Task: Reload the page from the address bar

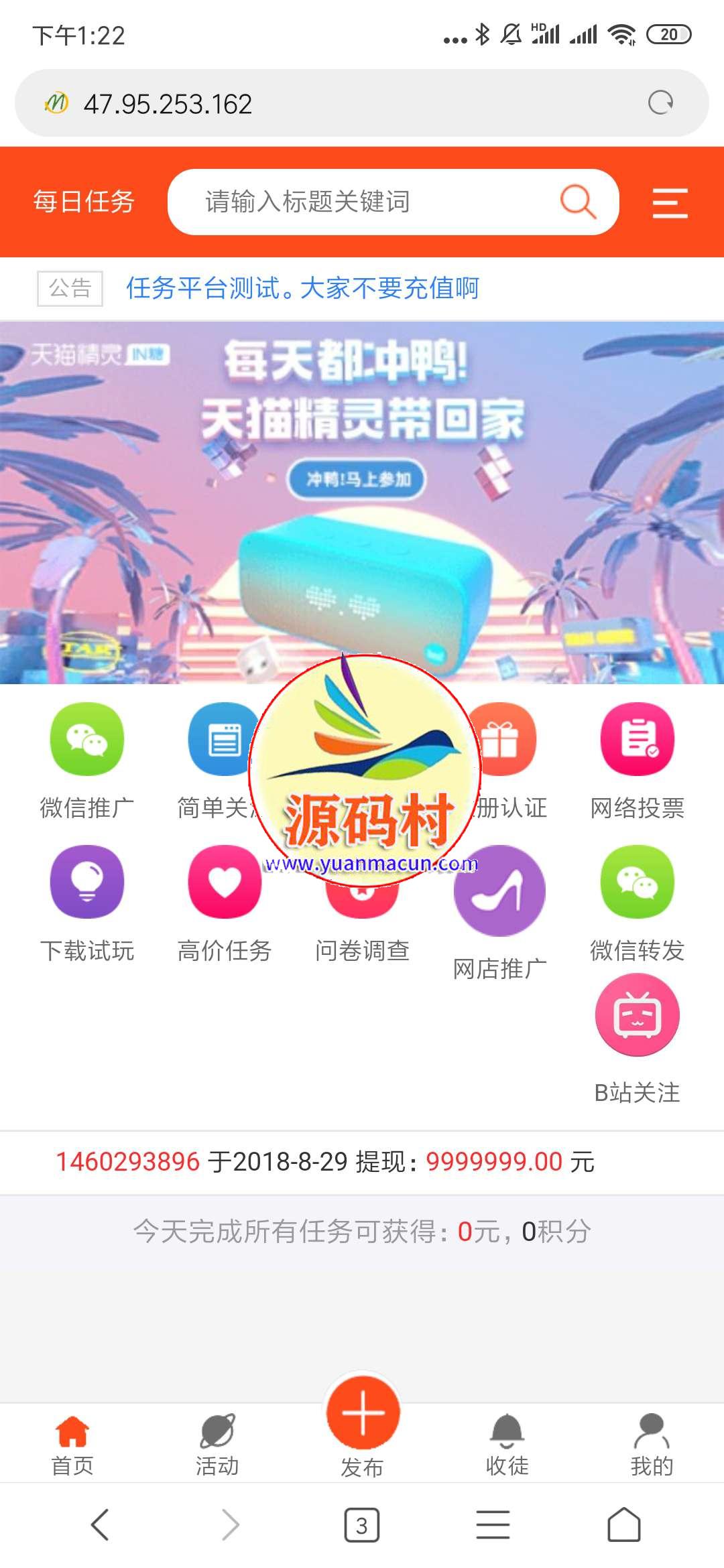Action: (660, 103)
